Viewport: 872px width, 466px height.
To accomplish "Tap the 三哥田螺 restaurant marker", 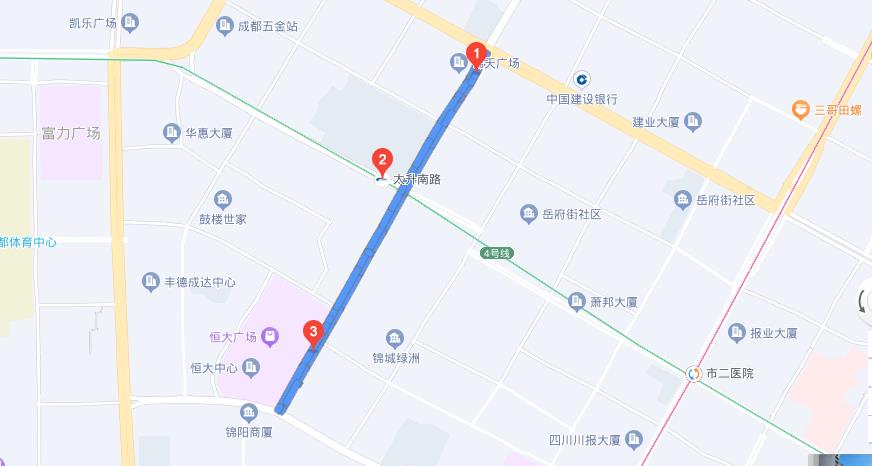I will tap(799, 108).
